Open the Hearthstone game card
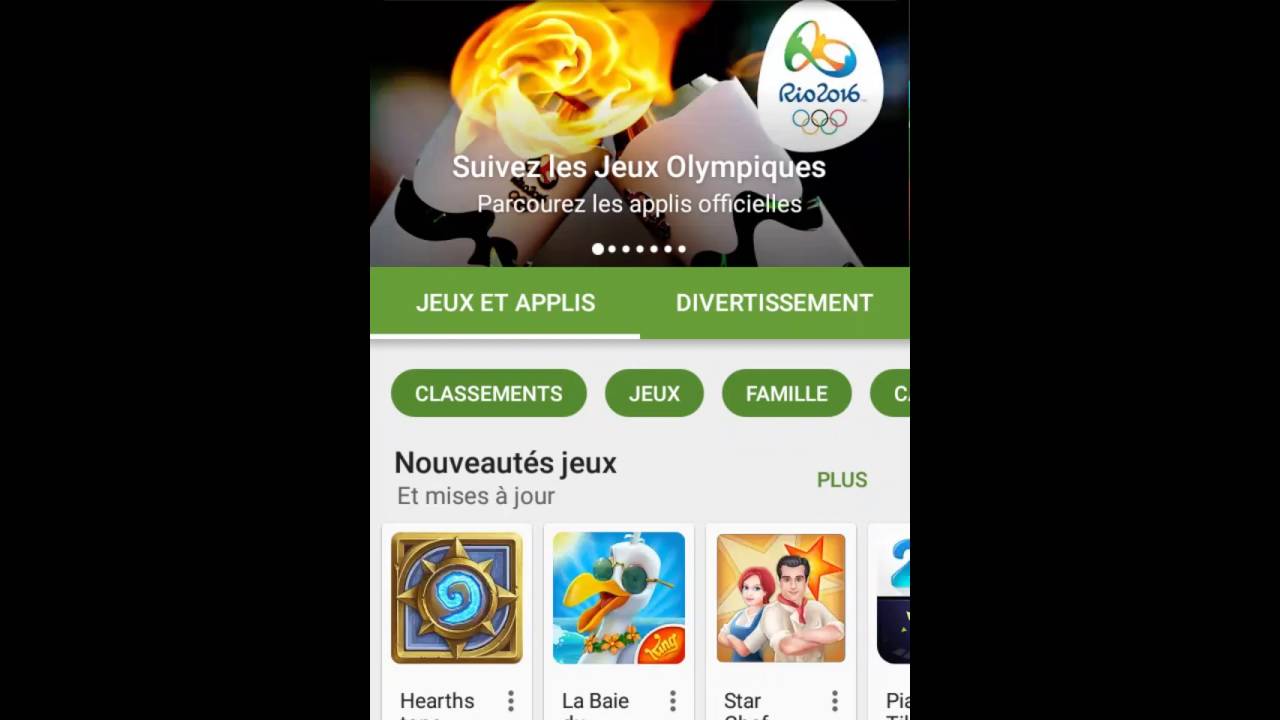 tap(456, 599)
